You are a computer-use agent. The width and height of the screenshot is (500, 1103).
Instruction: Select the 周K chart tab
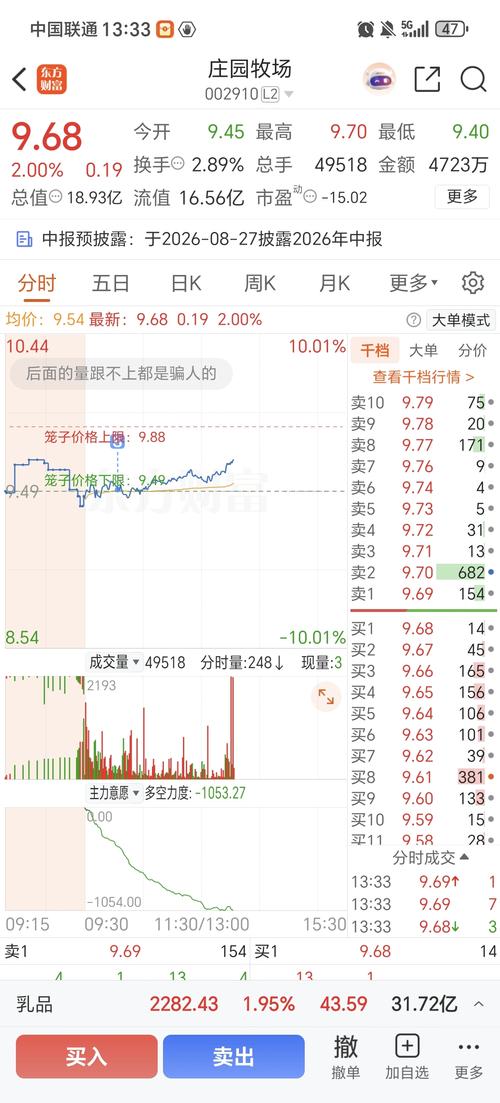coord(259,283)
